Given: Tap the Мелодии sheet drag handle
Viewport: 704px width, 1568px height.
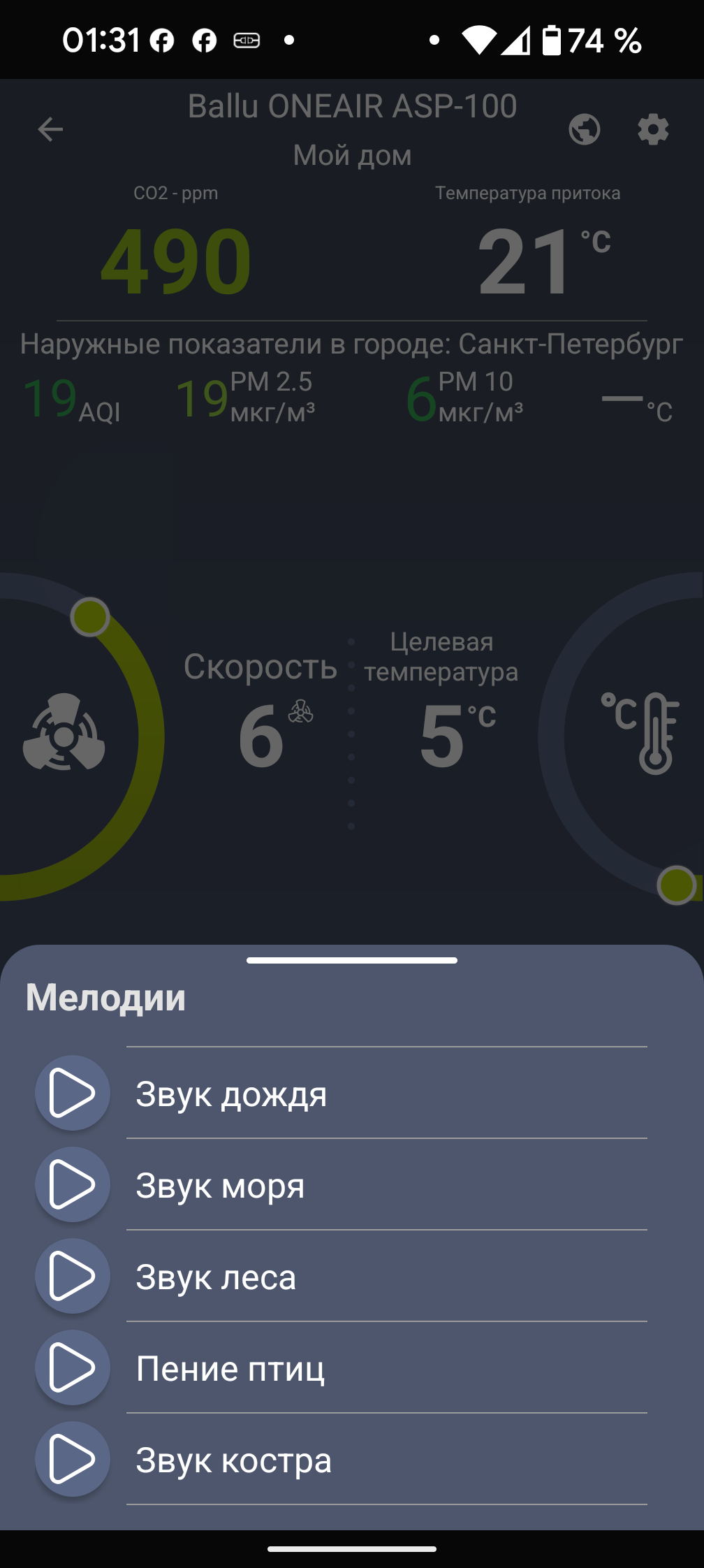Looking at the screenshot, I should click(352, 961).
